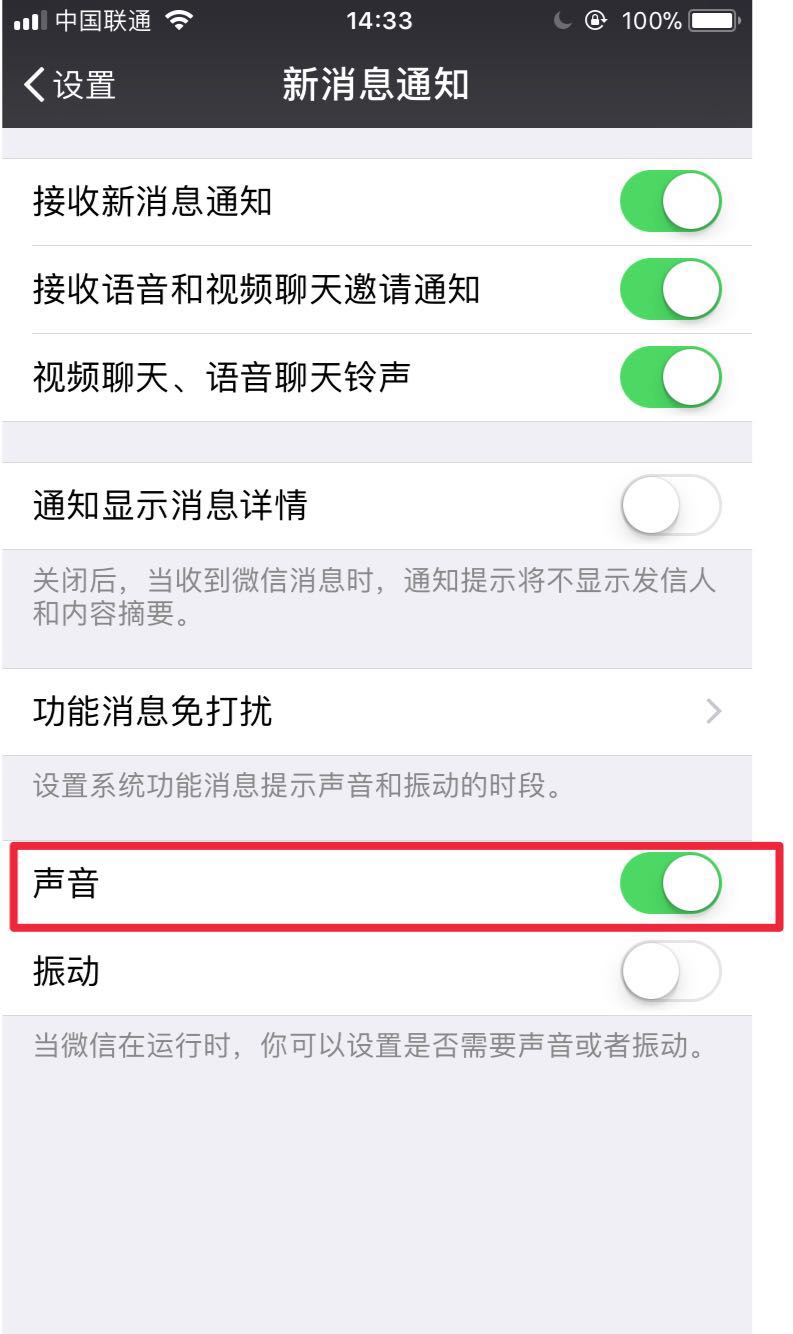Open 功能消息免打扰 settings

[x=376, y=712]
